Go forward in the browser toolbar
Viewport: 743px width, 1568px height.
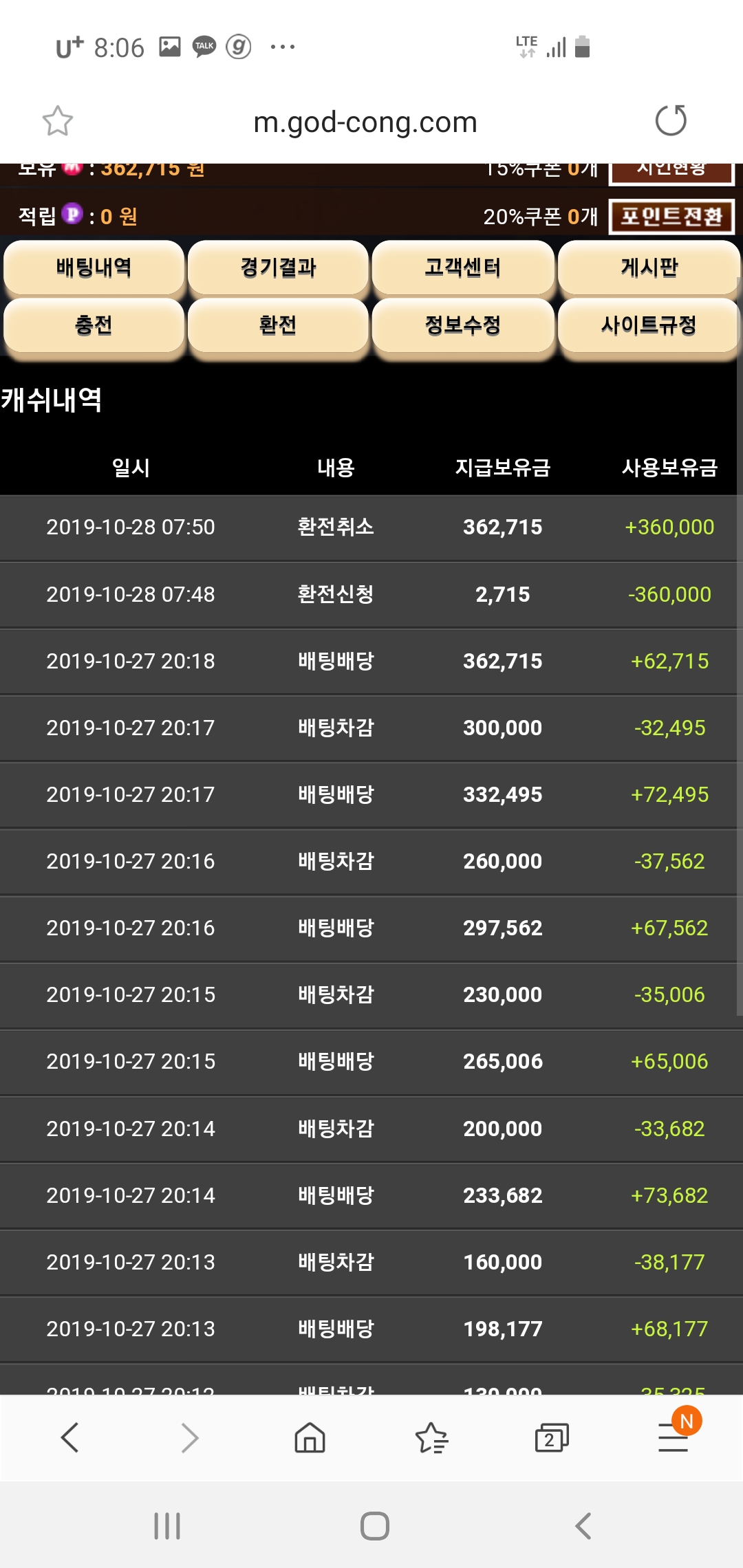click(x=190, y=1437)
